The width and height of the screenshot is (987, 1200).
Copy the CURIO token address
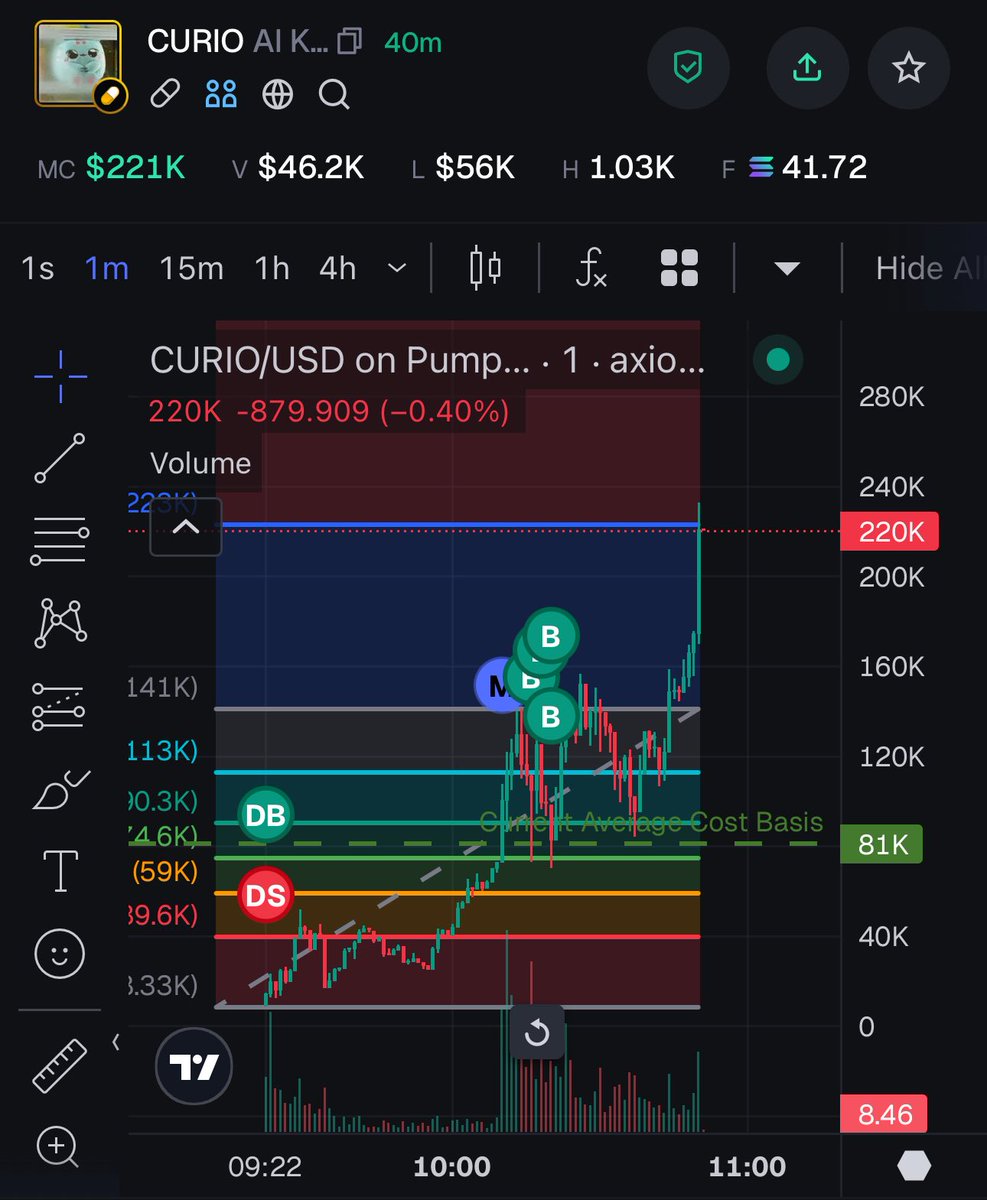pyautogui.click(x=350, y=42)
